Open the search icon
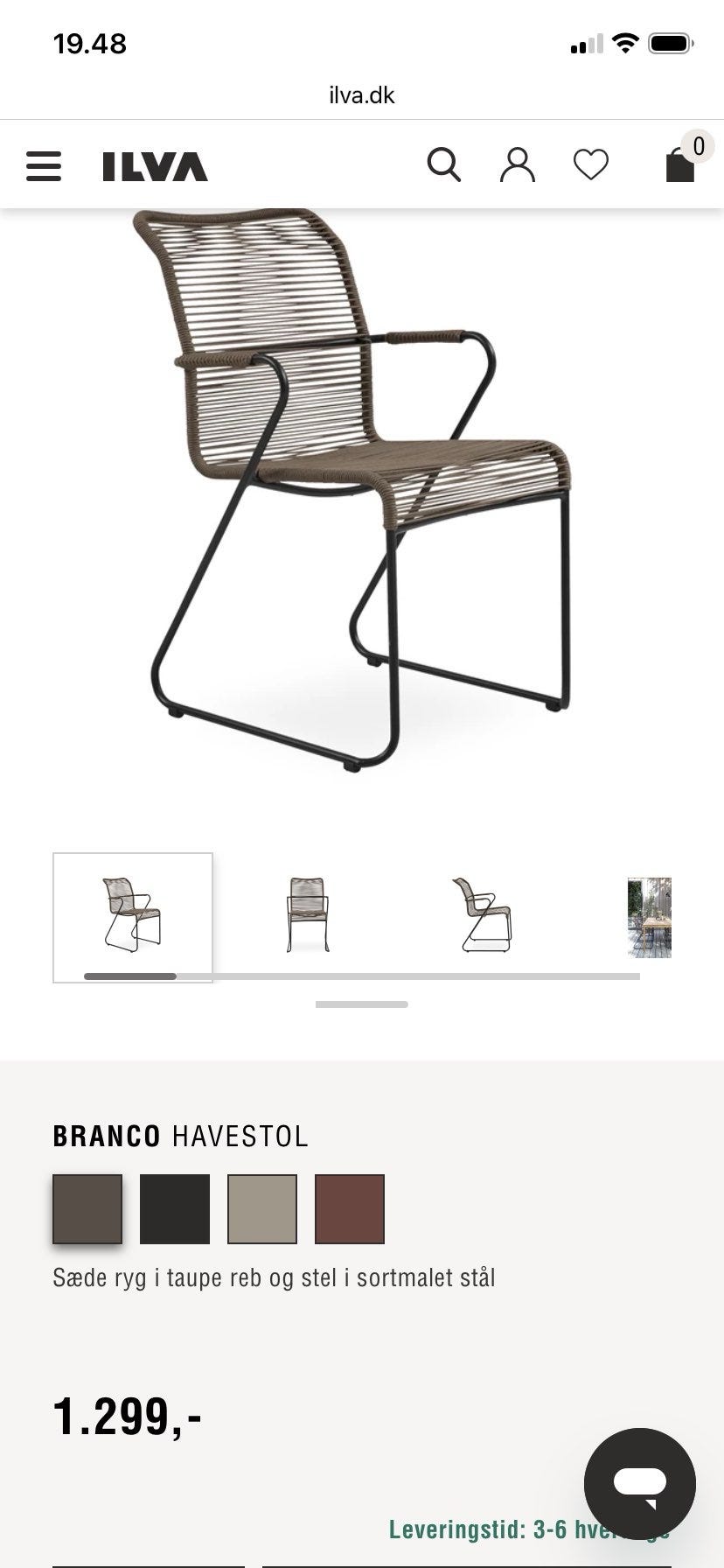The image size is (724, 1568). coord(443,164)
